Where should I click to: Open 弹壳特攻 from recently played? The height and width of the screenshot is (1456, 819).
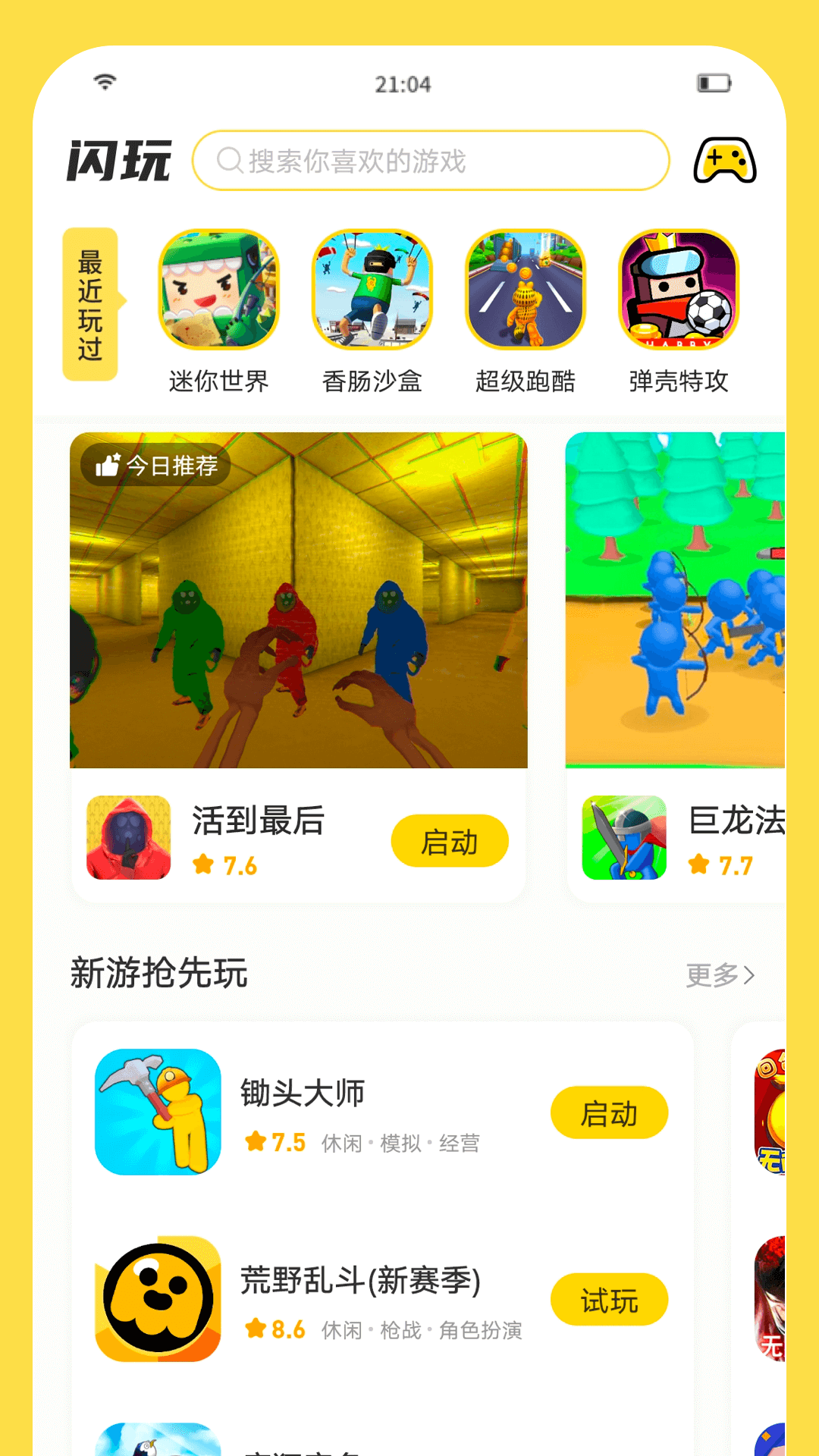click(x=677, y=292)
